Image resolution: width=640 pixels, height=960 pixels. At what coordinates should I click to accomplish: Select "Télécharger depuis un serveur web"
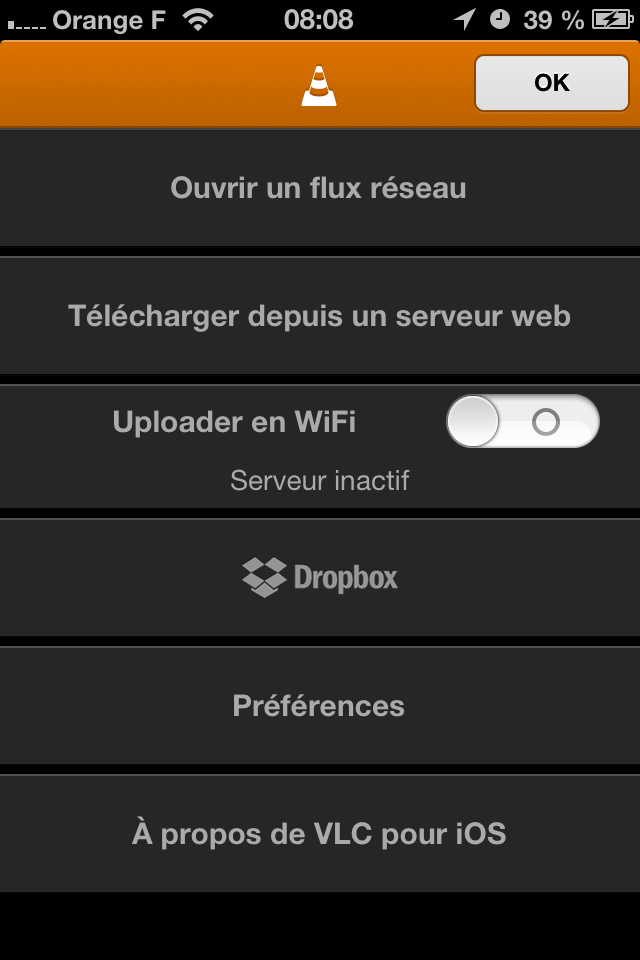tap(319, 316)
